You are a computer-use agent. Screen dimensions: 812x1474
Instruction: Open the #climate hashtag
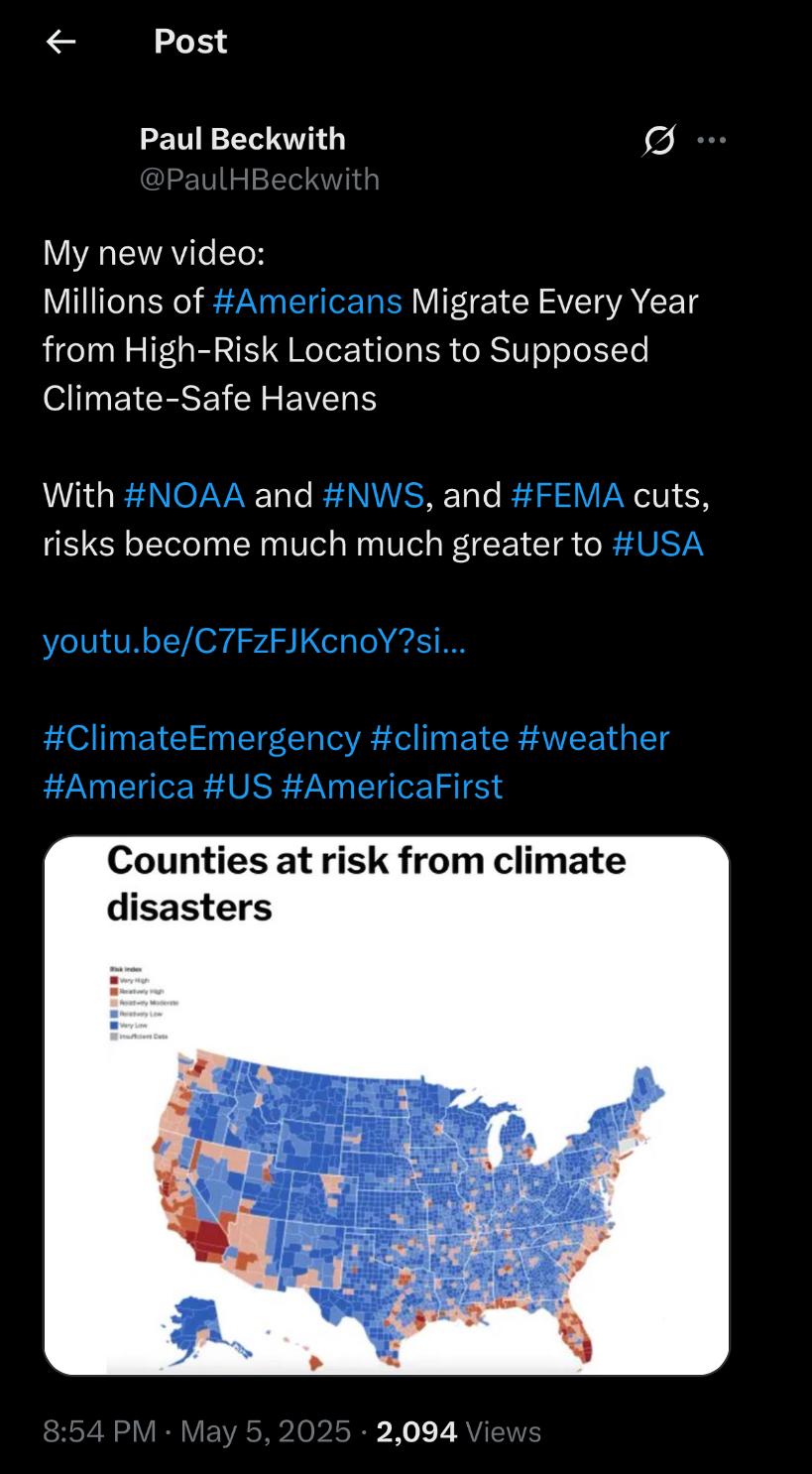pyautogui.click(x=439, y=738)
